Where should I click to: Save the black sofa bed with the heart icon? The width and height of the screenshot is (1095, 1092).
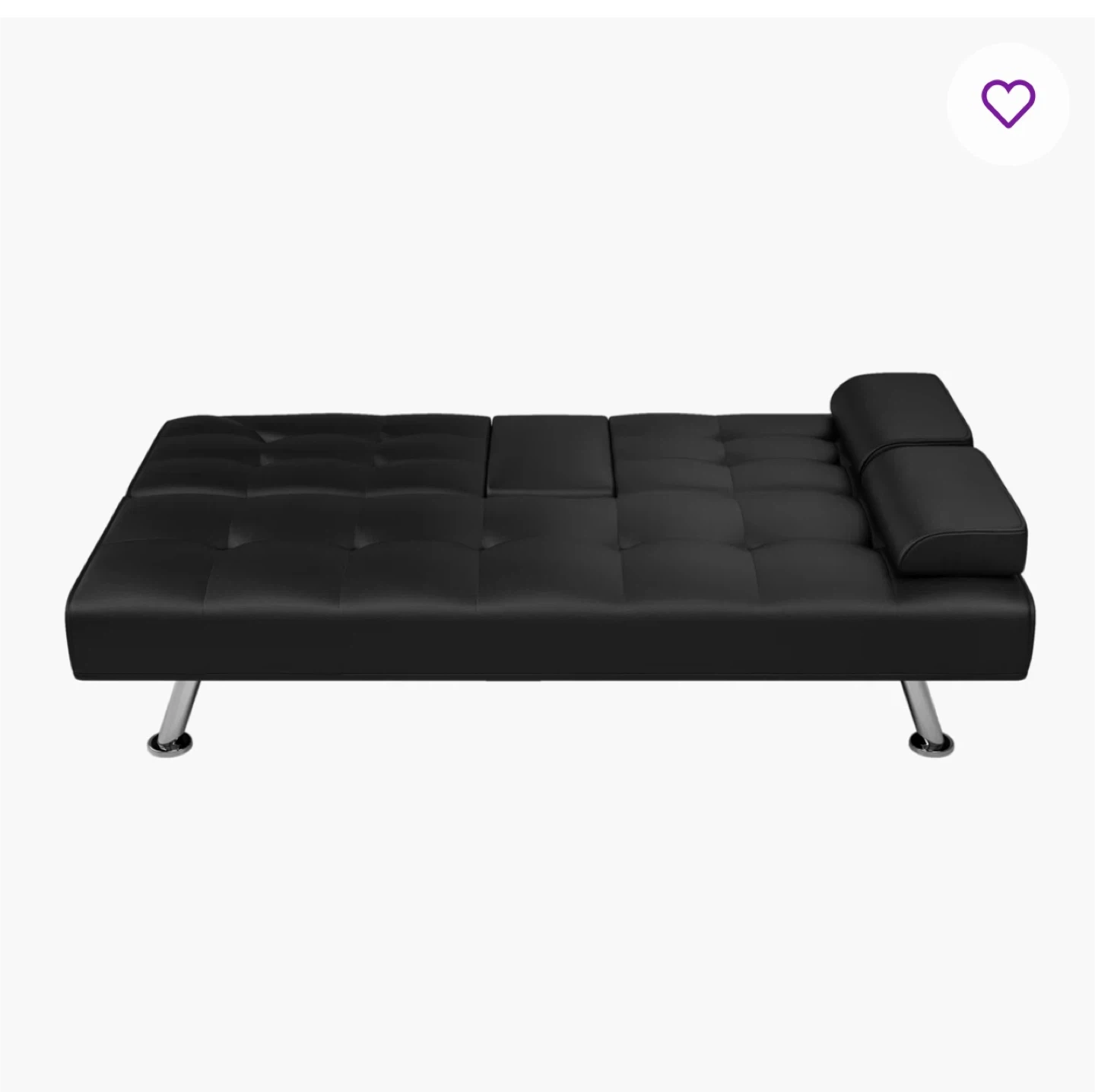tap(1008, 104)
